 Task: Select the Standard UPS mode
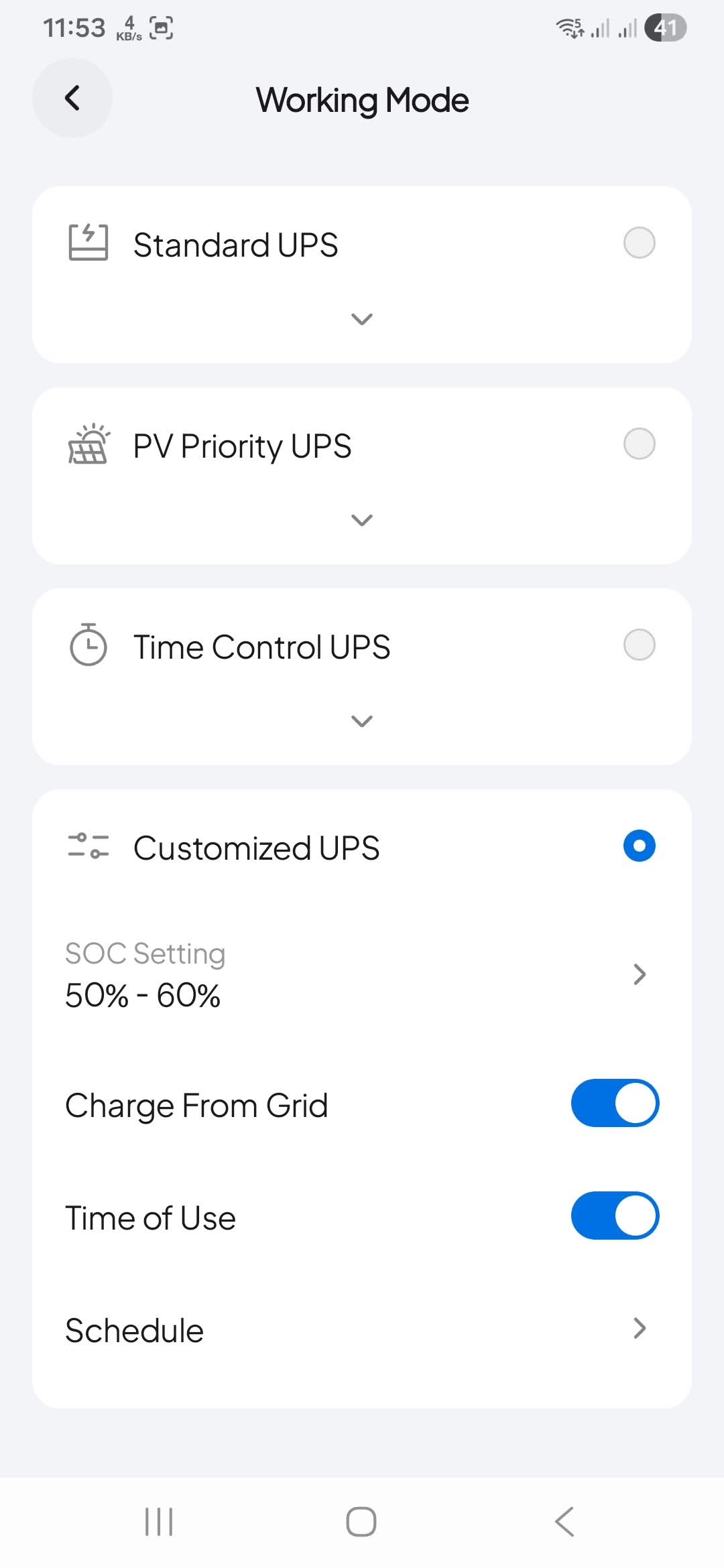(x=639, y=243)
